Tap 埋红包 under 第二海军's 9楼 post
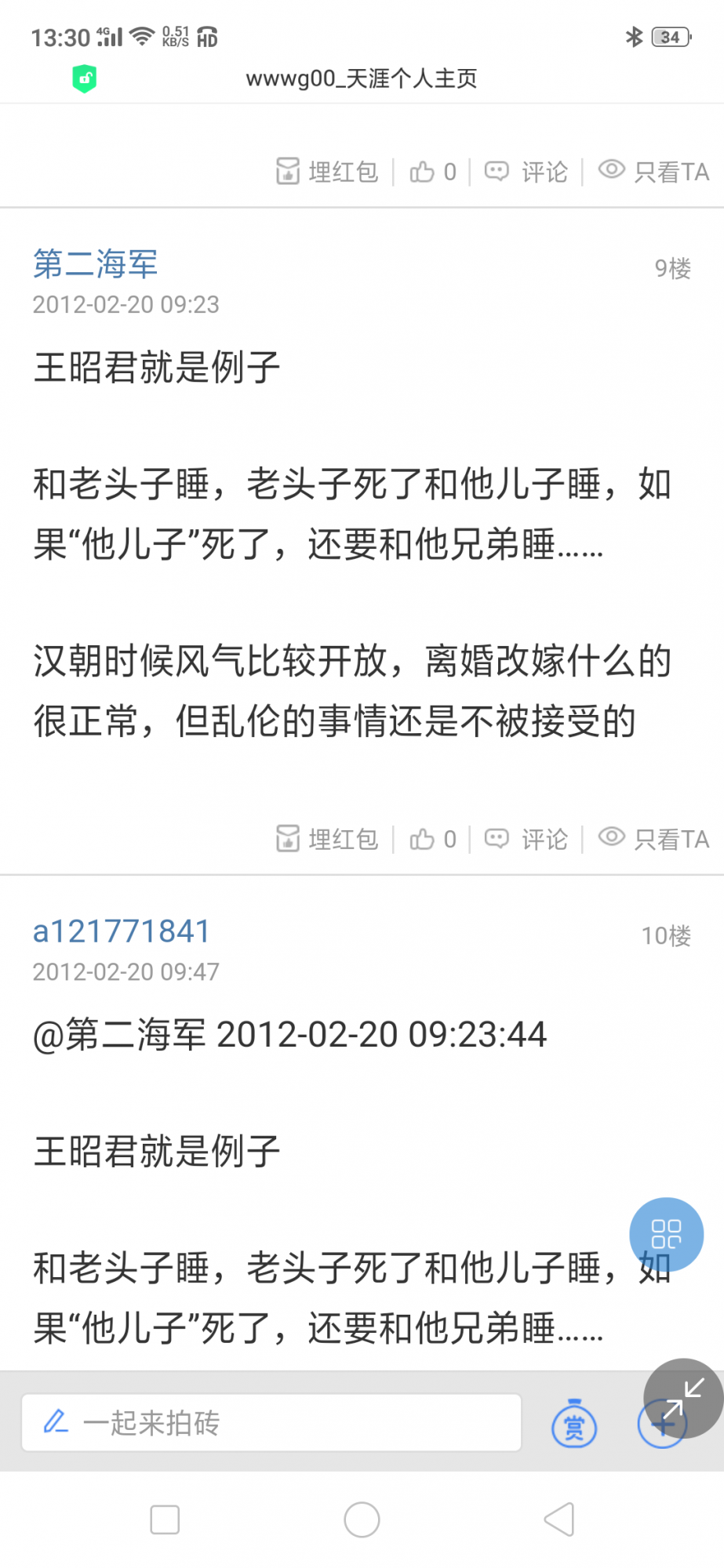Image resolution: width=724 pixels, height=1568 pixels. (327, 839)
